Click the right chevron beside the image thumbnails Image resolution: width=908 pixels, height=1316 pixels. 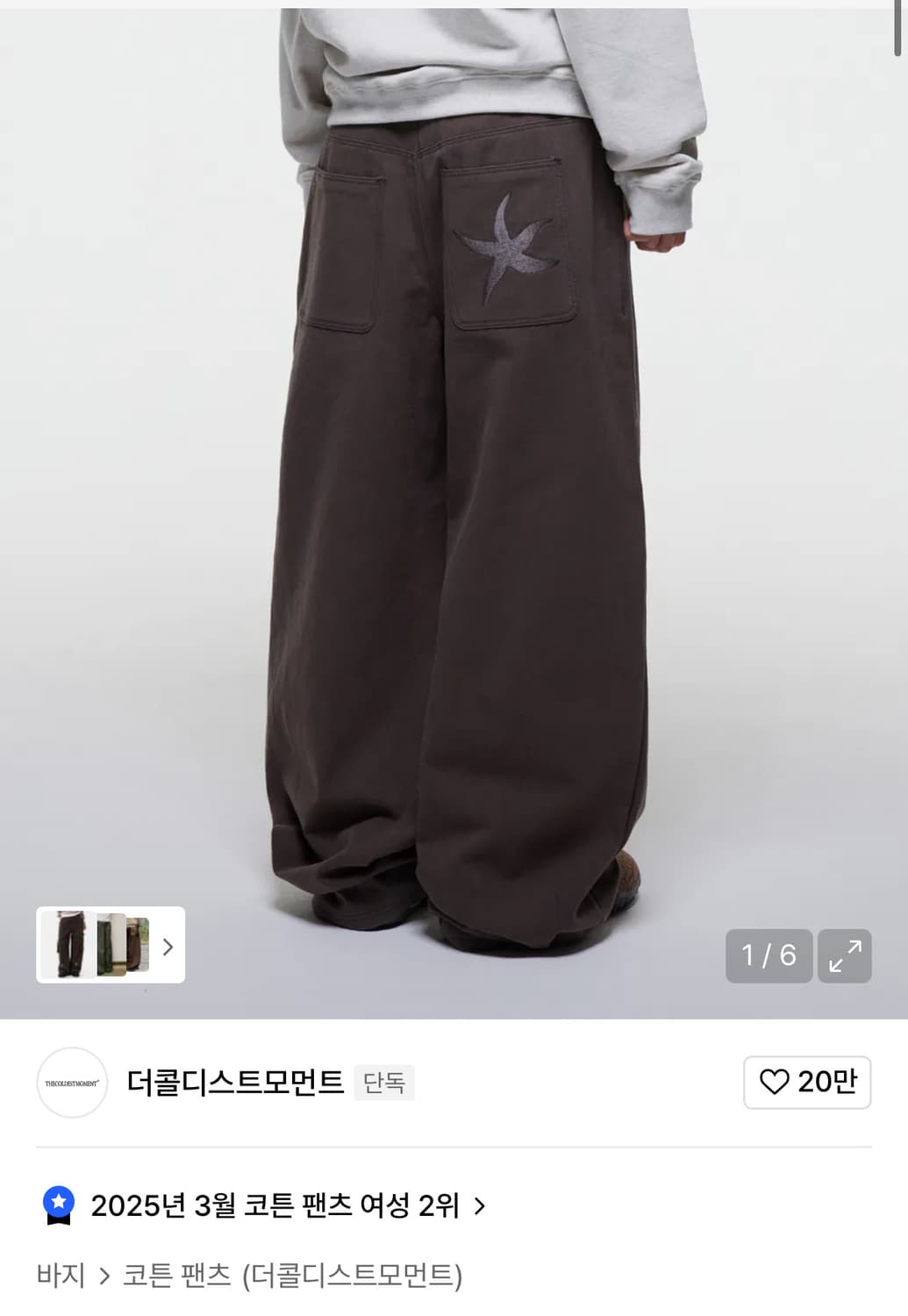tap(167, 947)
